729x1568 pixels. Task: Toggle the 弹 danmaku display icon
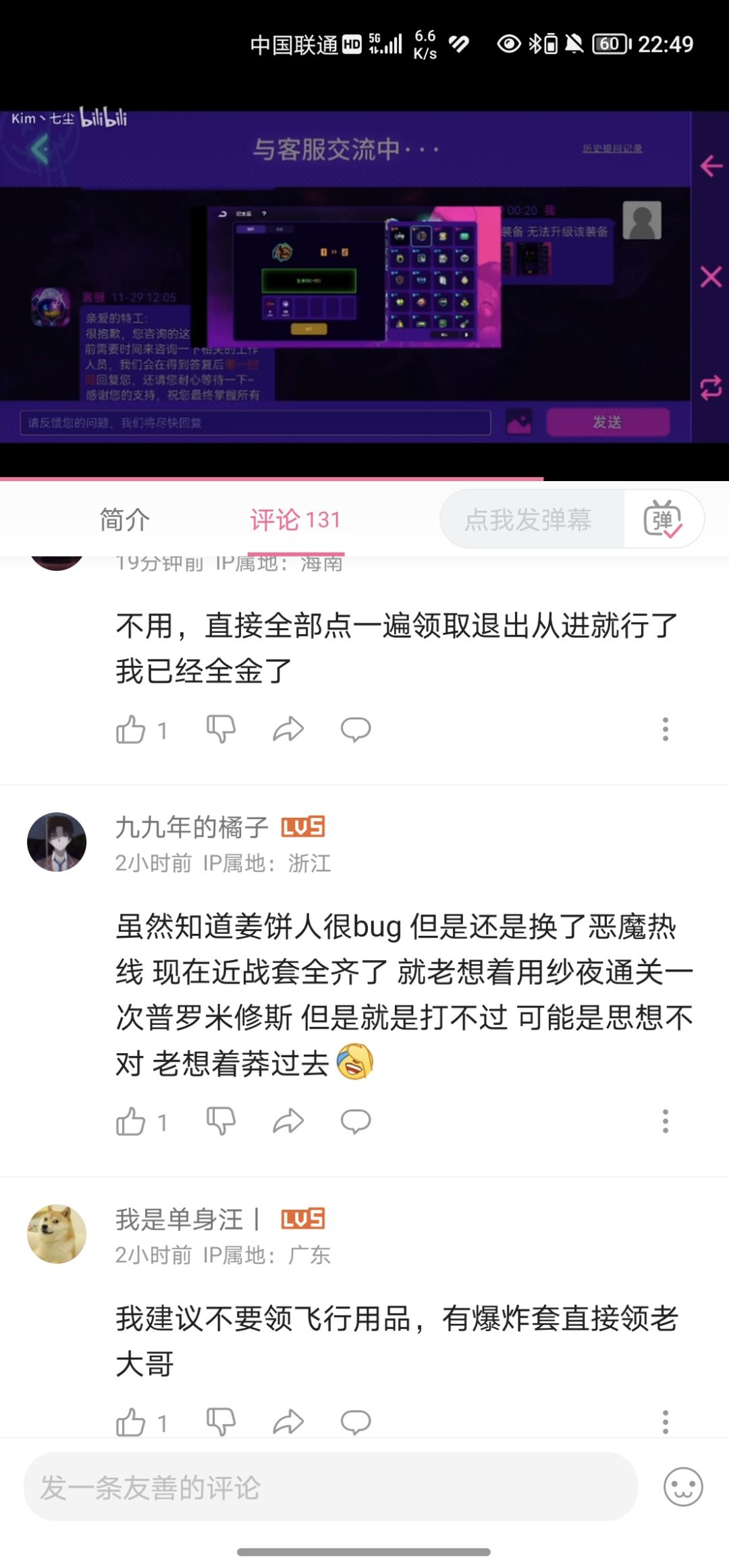pos(663,520)
